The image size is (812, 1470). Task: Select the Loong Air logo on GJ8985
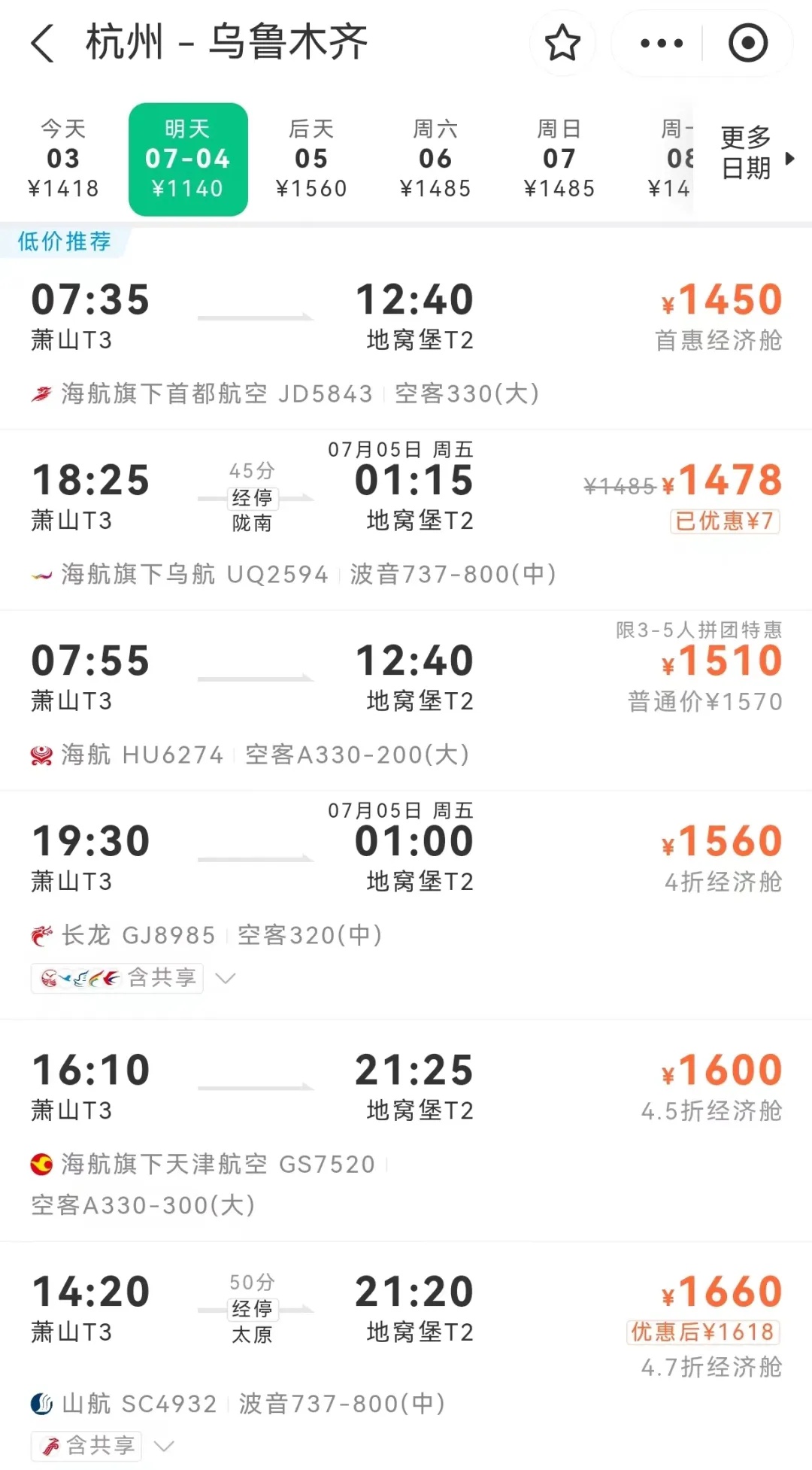click(x=41, y=935)
